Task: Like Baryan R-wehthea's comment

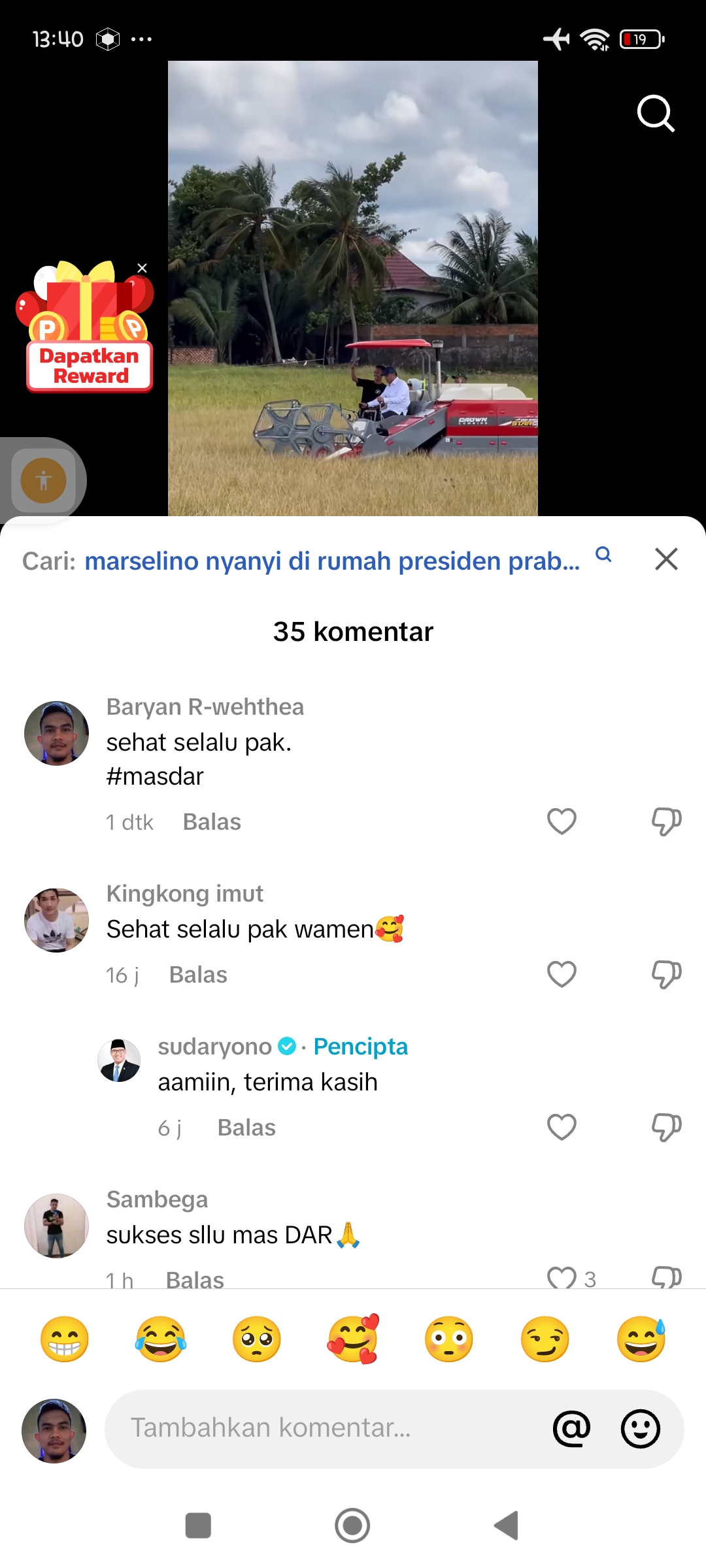Action: 562,821
